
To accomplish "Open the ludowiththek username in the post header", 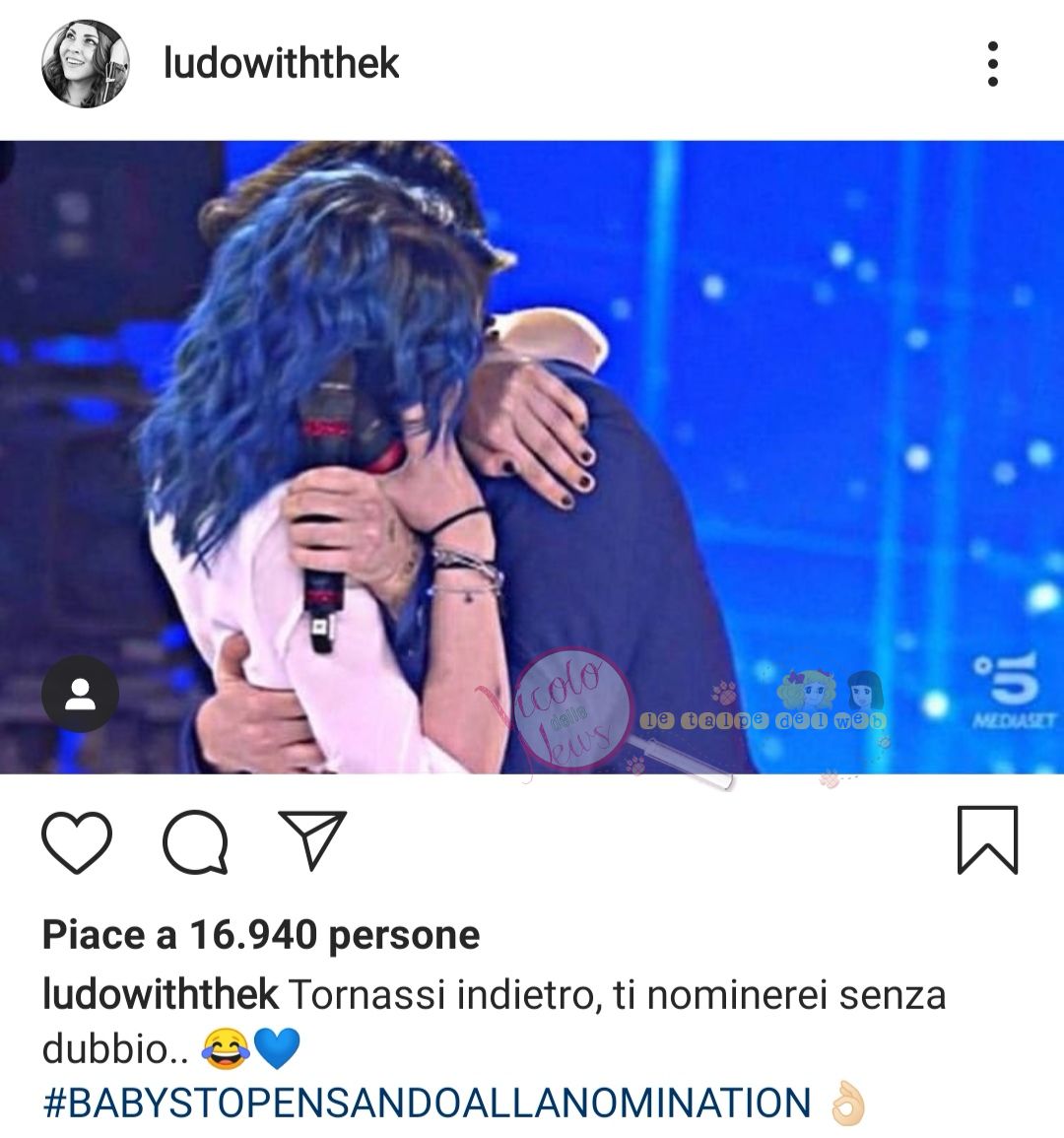I will coord(282,64).
